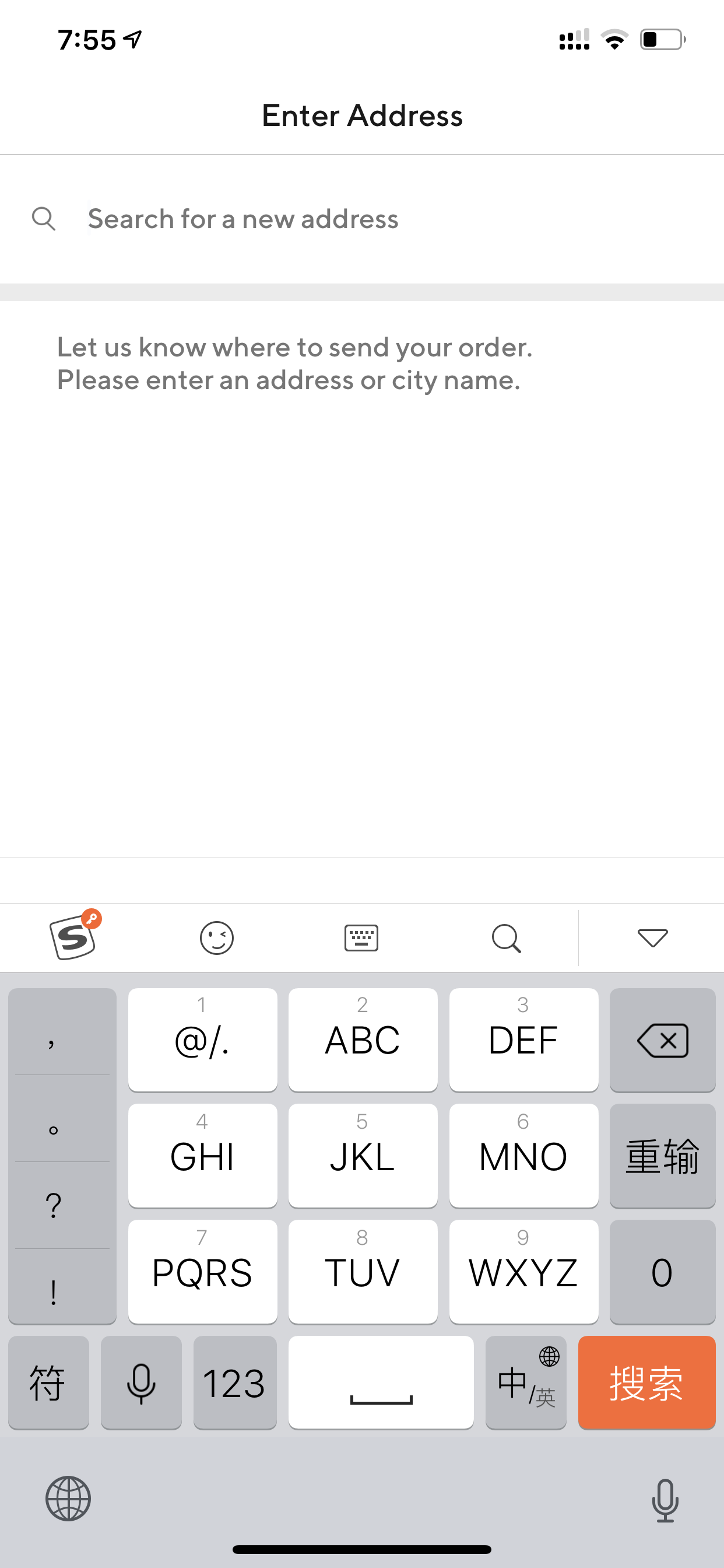724x1568 pixels.
Task: Open keyboard layout switcher icon
Action: [361, 938]
